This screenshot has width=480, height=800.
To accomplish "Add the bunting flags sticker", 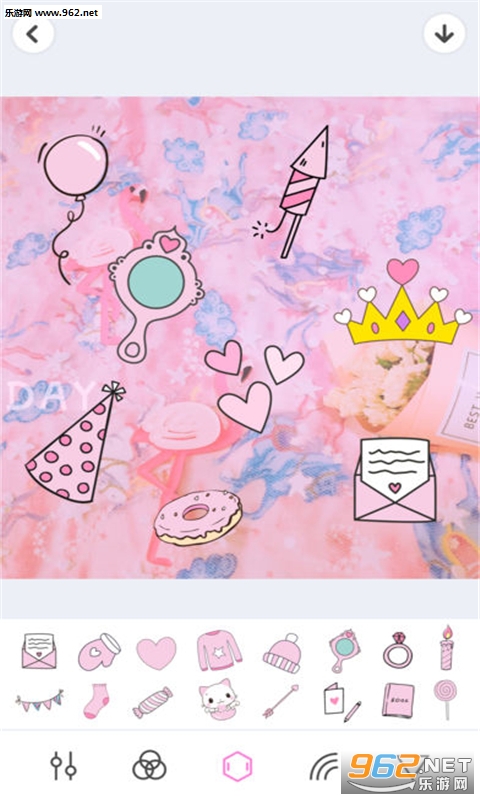I will pyautogui.click(x=40, y=702).
